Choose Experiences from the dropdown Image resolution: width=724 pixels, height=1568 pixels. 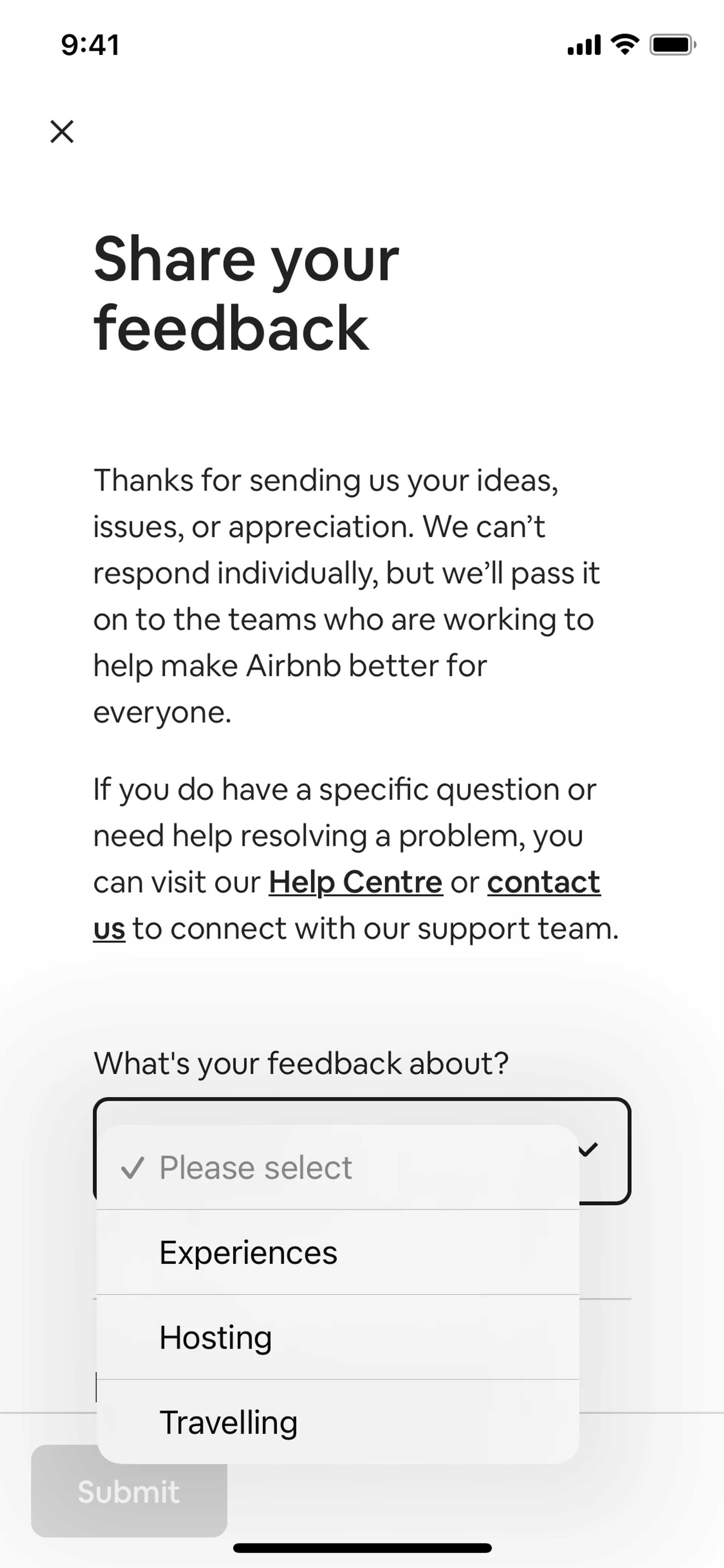pyautogui.click(x=248, y=1253)
